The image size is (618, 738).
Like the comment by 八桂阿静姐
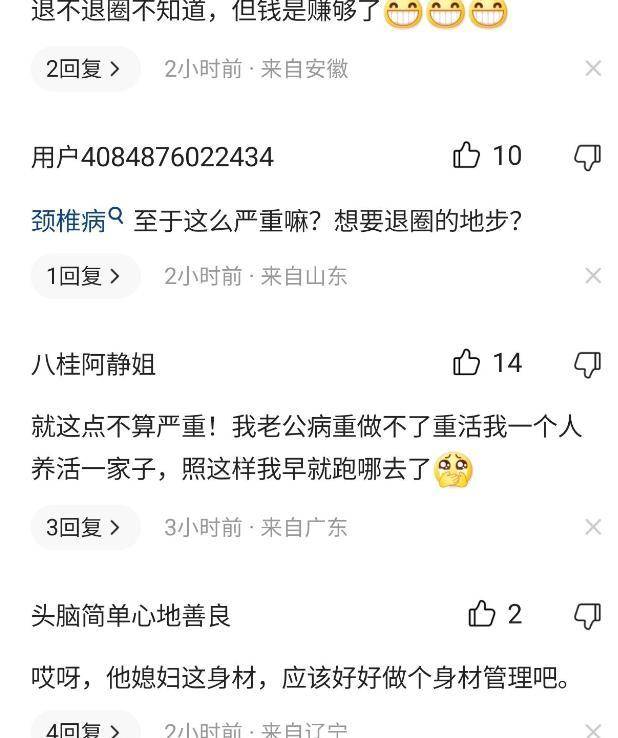click(467, 363)
